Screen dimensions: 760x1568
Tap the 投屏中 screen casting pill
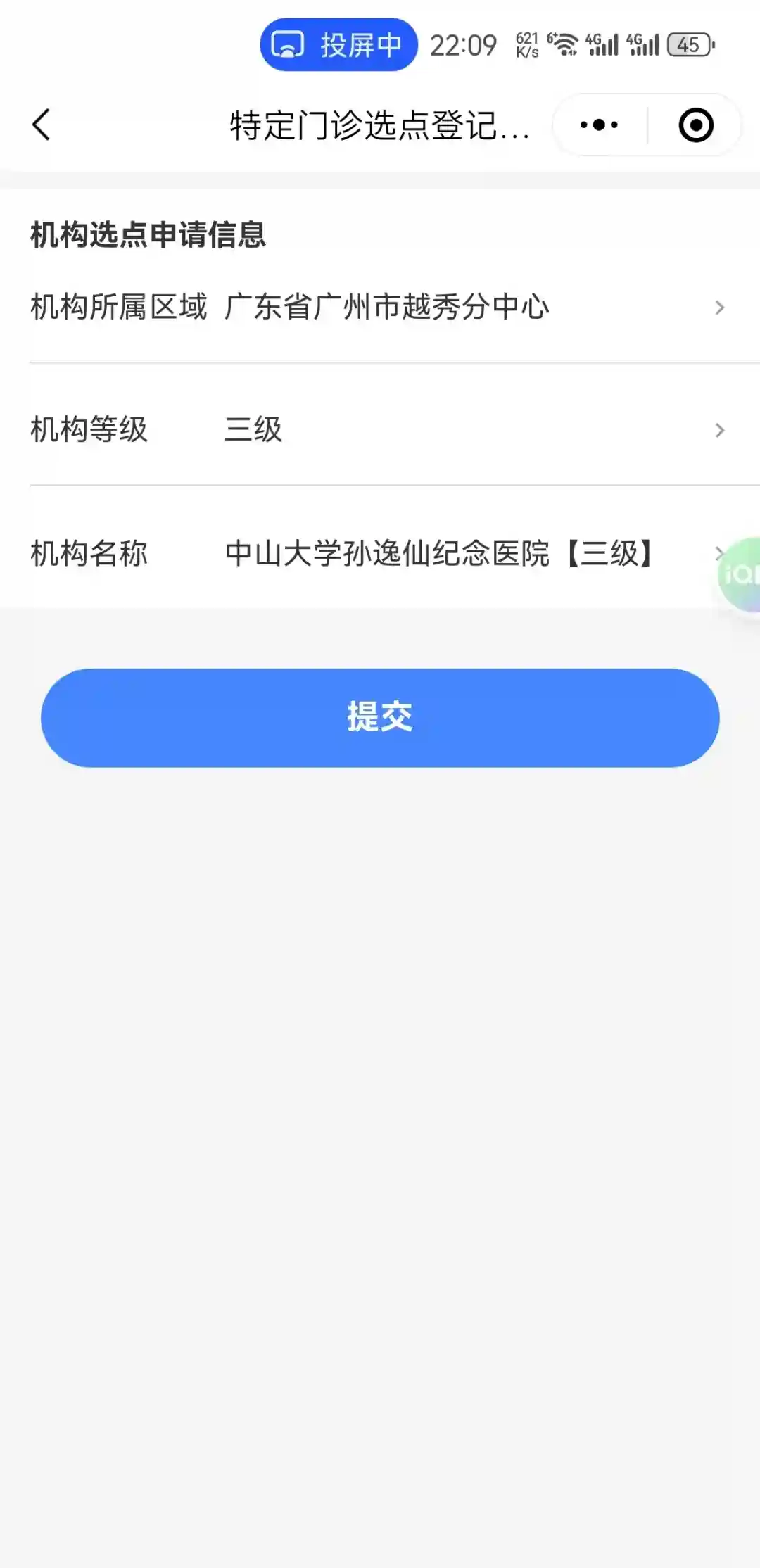point(338,45)
